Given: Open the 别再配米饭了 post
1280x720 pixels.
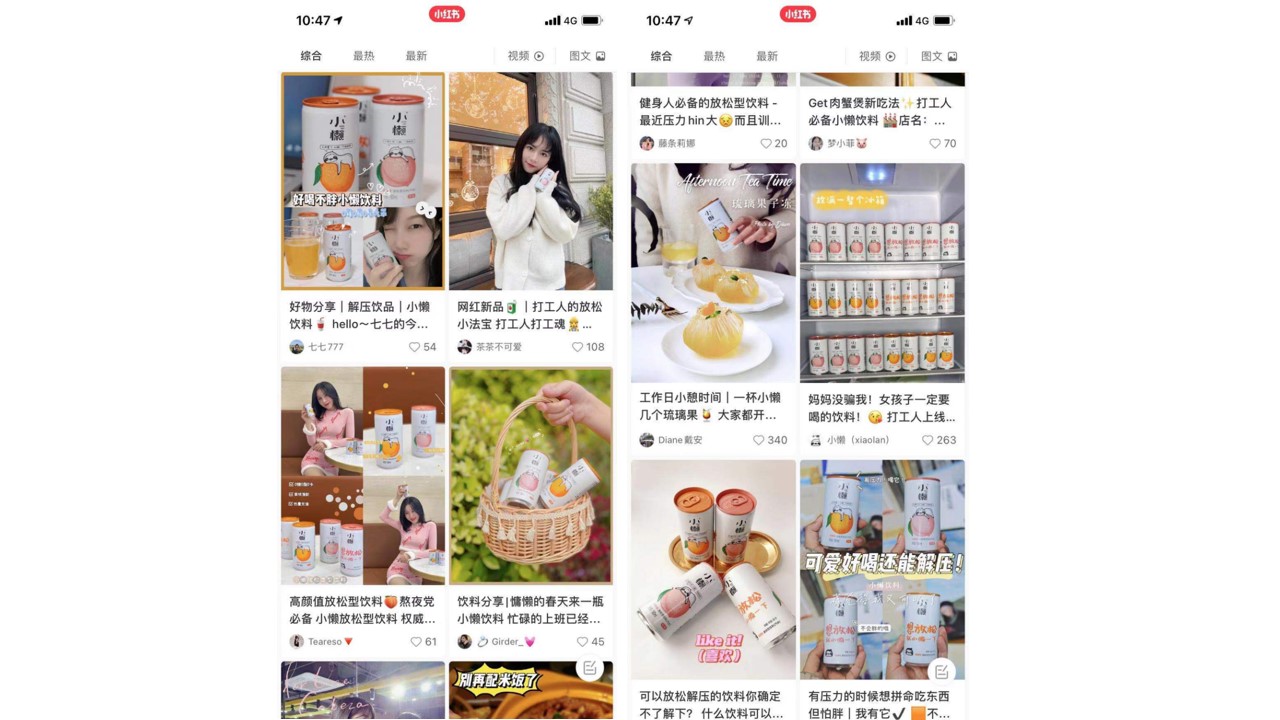Looking at the screenshot, I should coord(531,689).
